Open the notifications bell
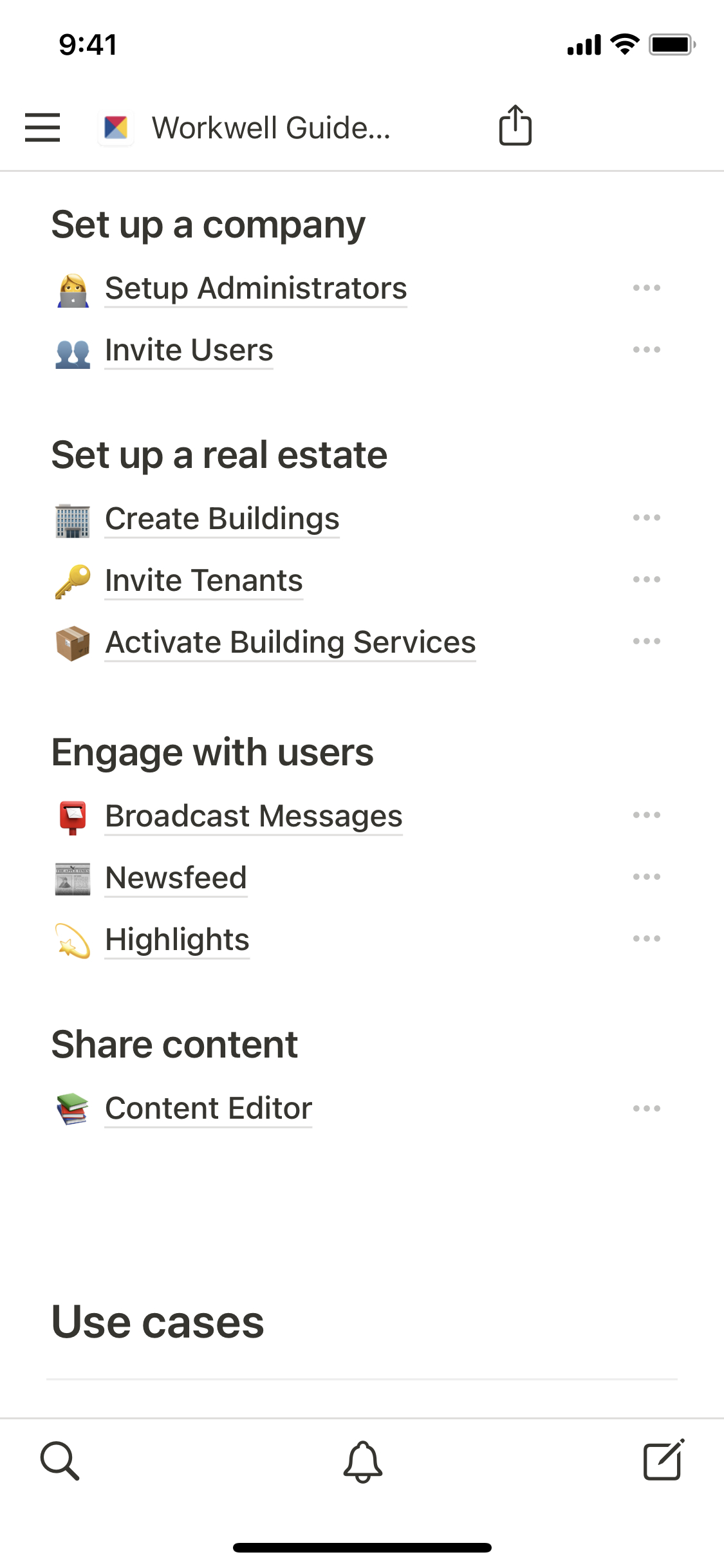 363,1461
